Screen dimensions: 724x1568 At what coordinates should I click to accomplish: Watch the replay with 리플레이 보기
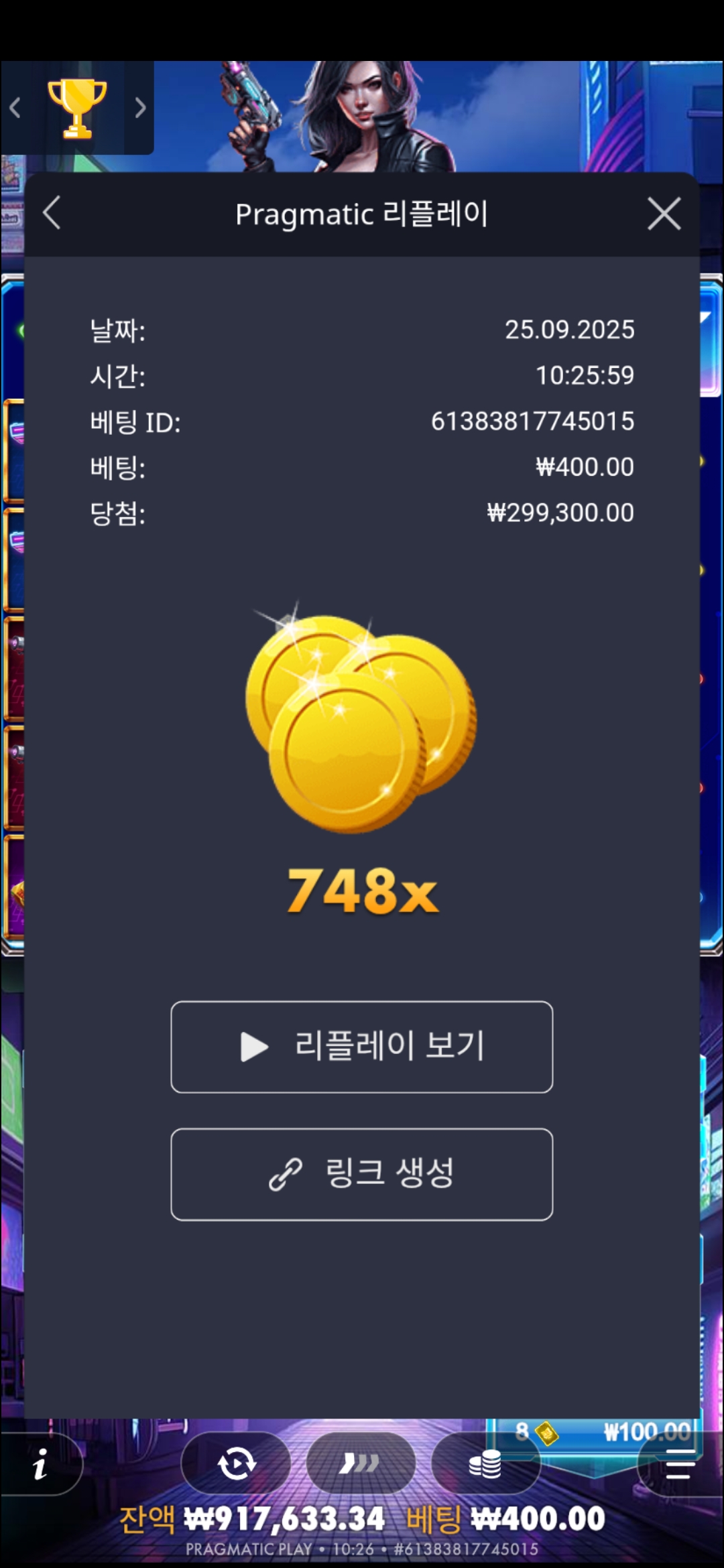tap(362, 1047)
